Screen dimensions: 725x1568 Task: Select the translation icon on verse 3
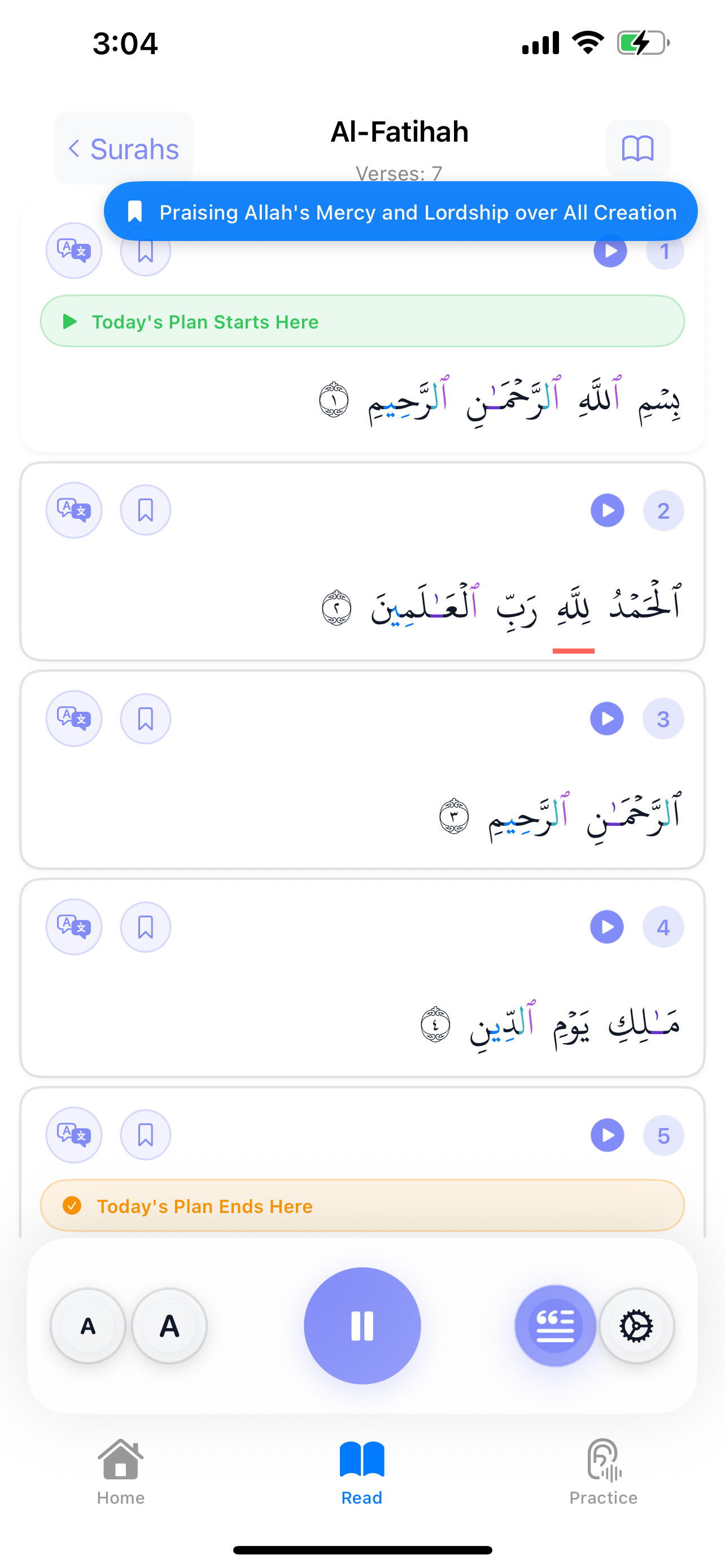pos(73,719)
